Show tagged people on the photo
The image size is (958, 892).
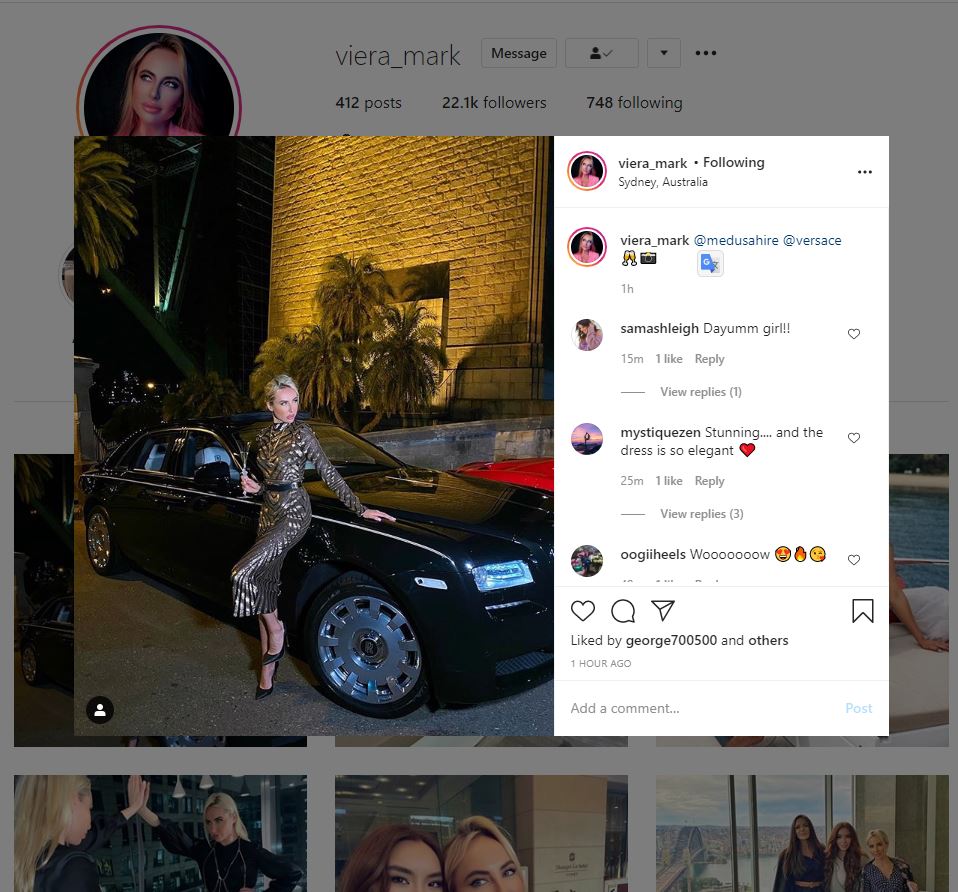click(x=99, y=710)
